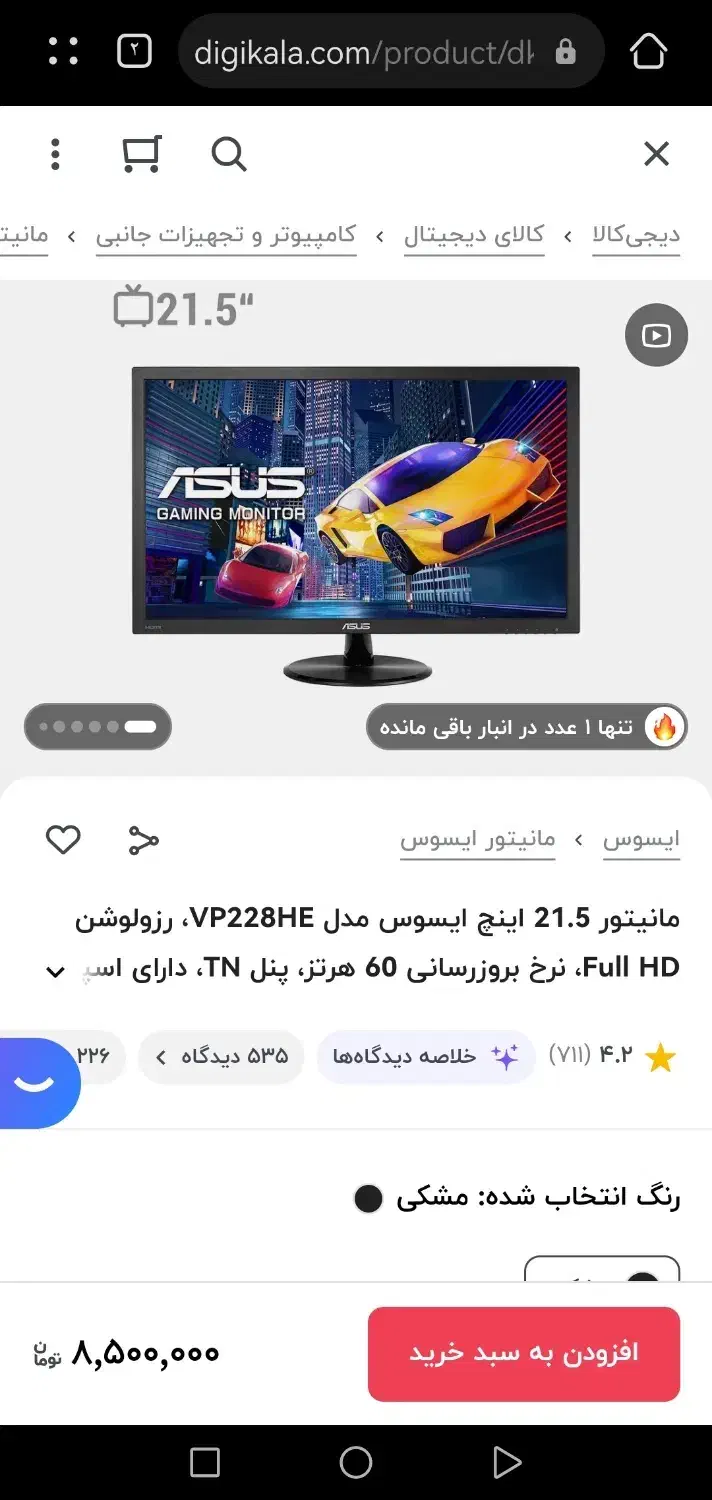
Task: Go to دیجی‌کالا breadcrumb link
Action: [x=635, y=236]
